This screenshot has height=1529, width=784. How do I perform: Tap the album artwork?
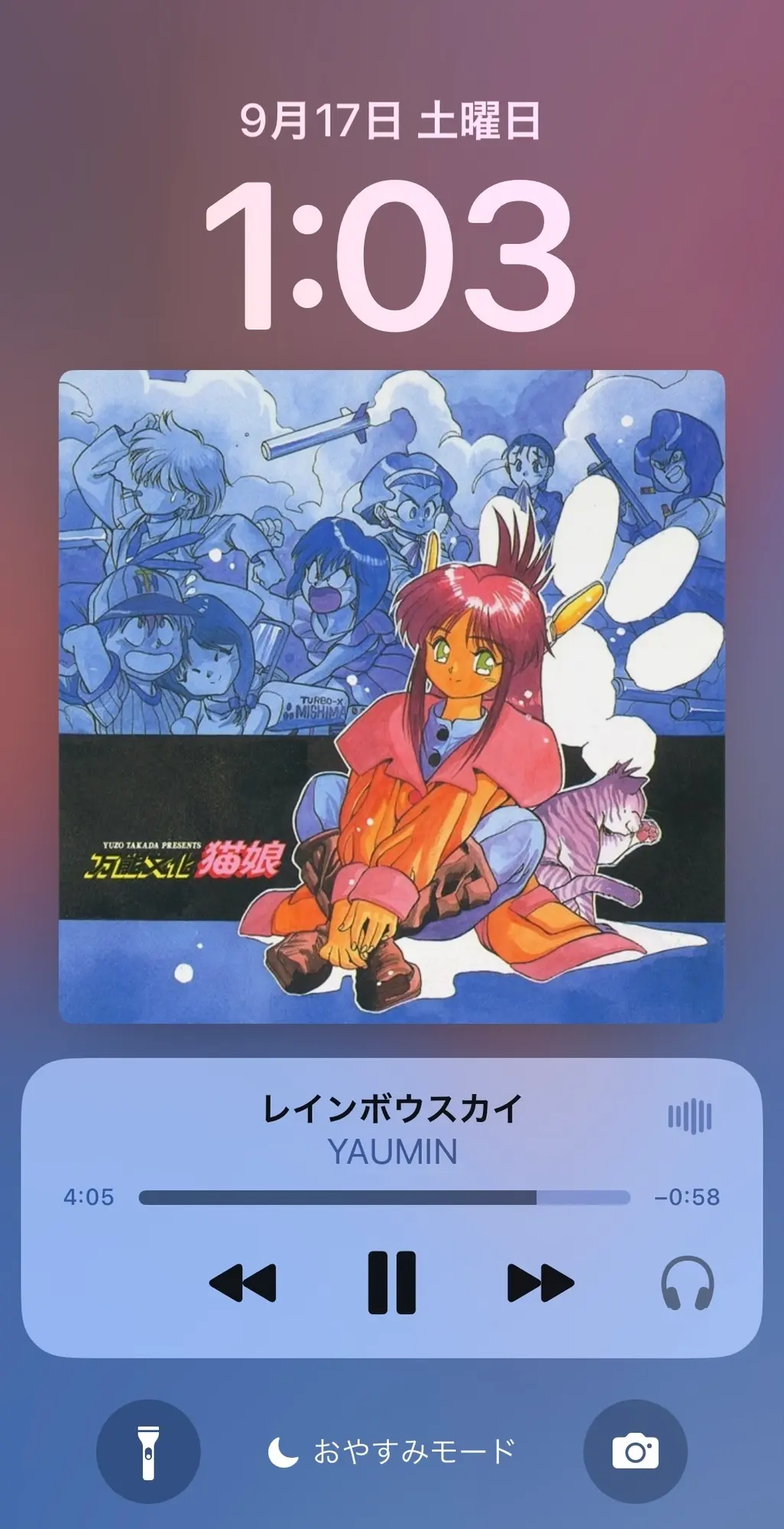click(x=391, y=696)
